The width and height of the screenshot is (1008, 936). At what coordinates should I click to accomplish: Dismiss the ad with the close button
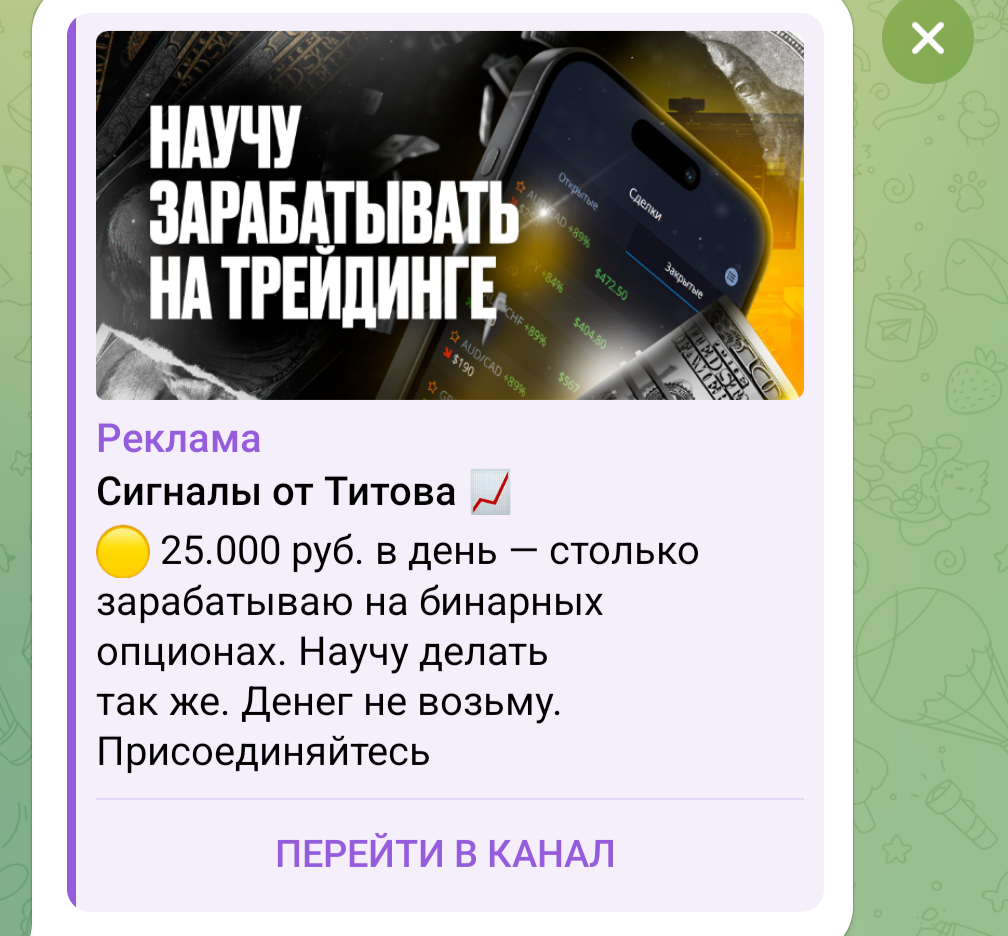(x=928, y=39)
